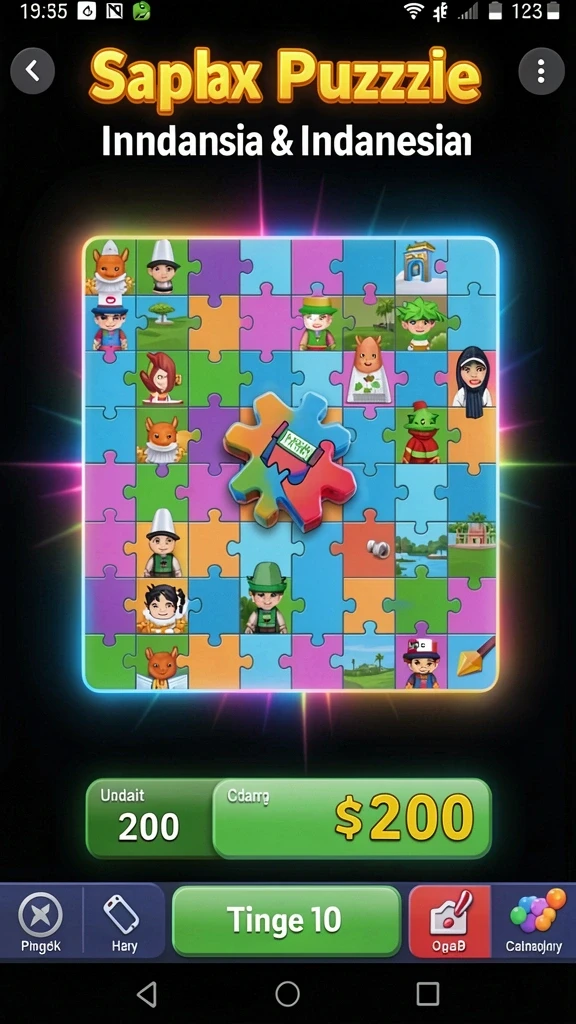Tap the large center puzzle piece

pos(291,460)
